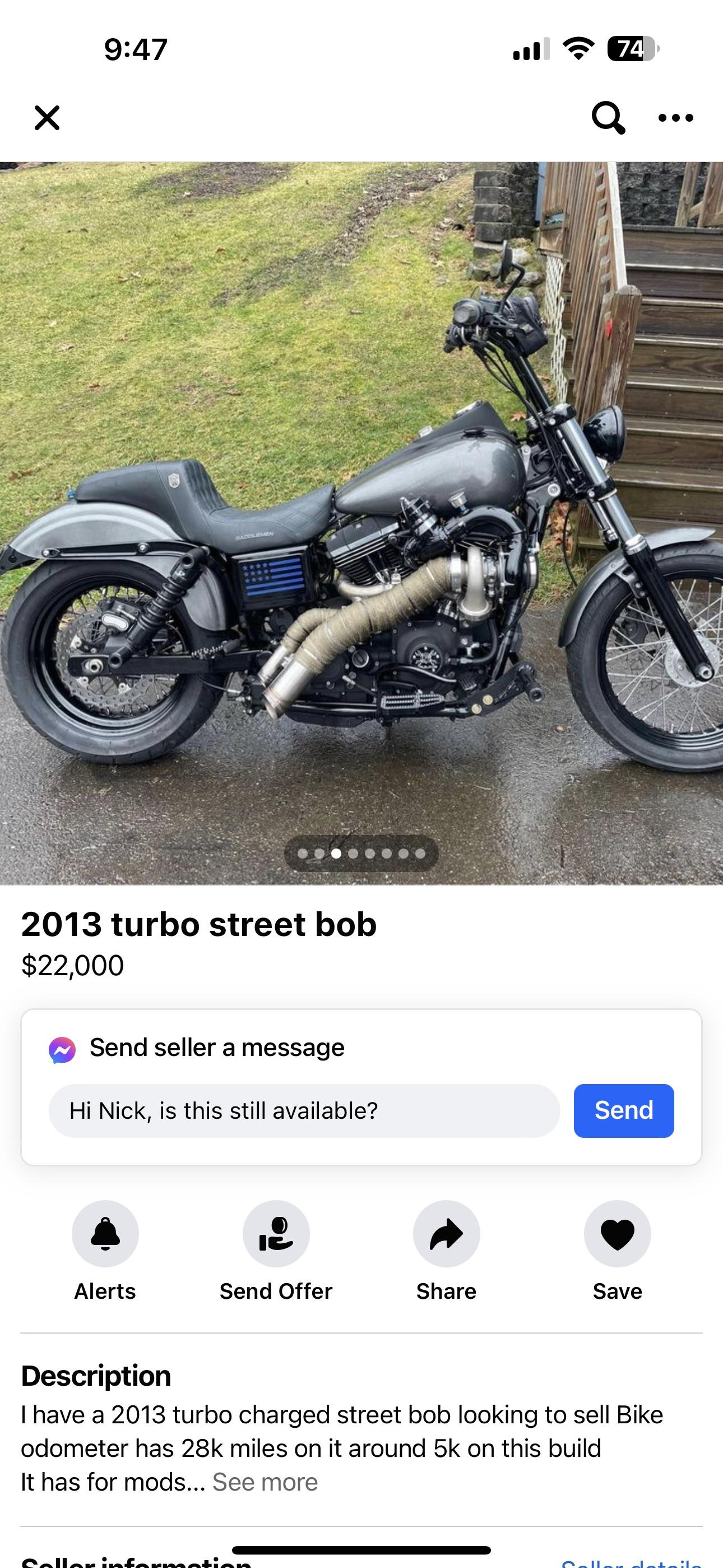Open the motorcycle photo full screen
723x1568 pixels.
point(361,522)
